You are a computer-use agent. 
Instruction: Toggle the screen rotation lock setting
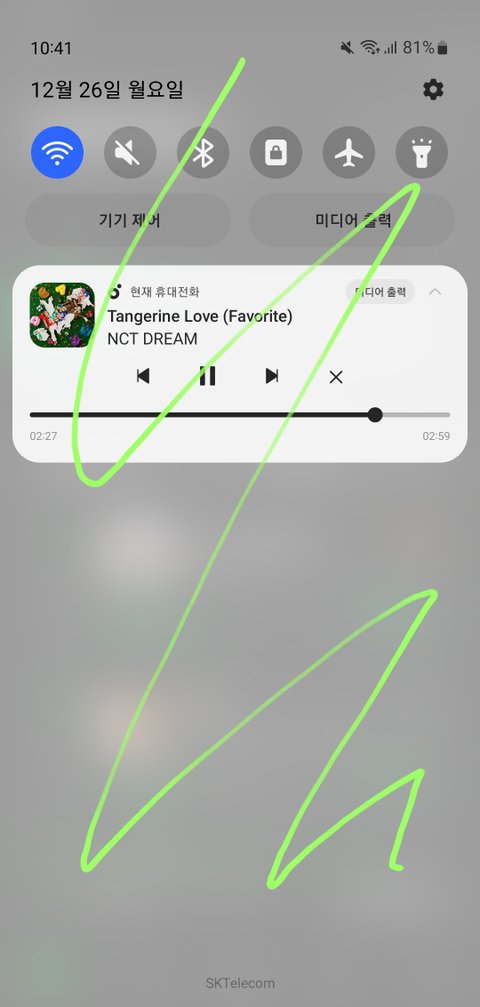point(276,152)
